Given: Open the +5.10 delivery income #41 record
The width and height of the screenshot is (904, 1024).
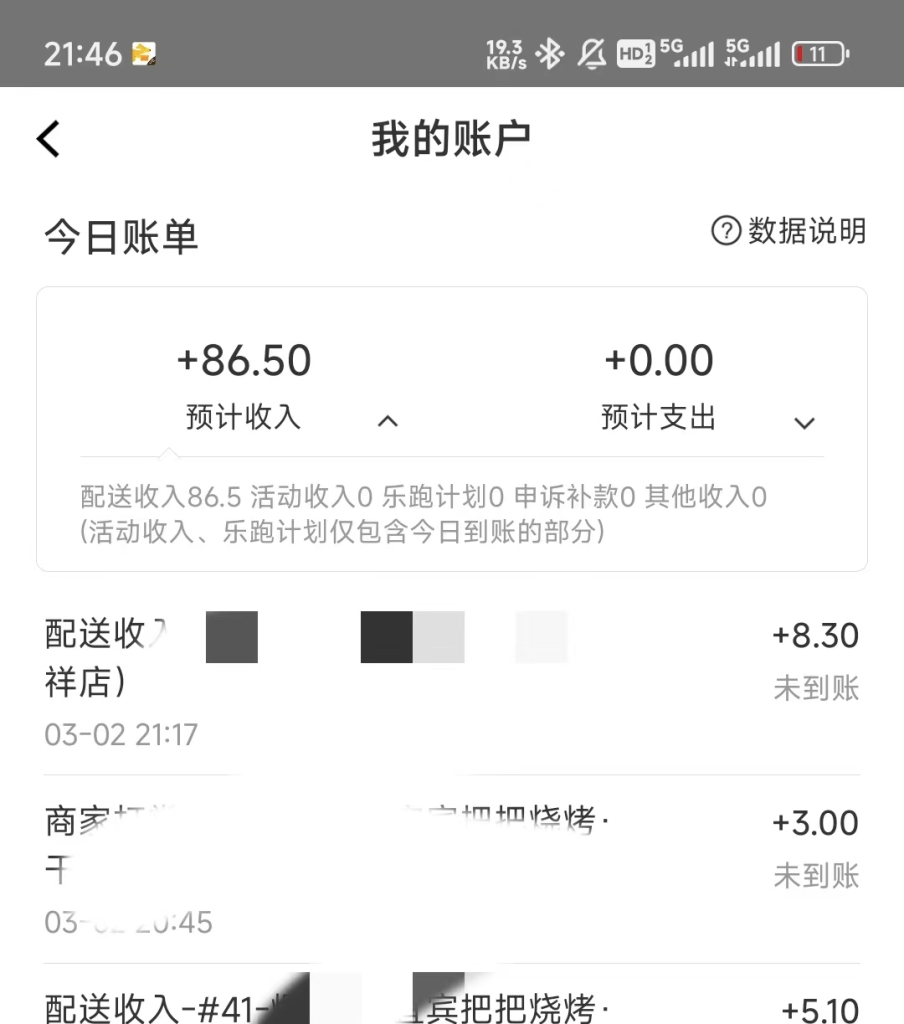Looking at the screenshot, I should [x=450, y=1004].
